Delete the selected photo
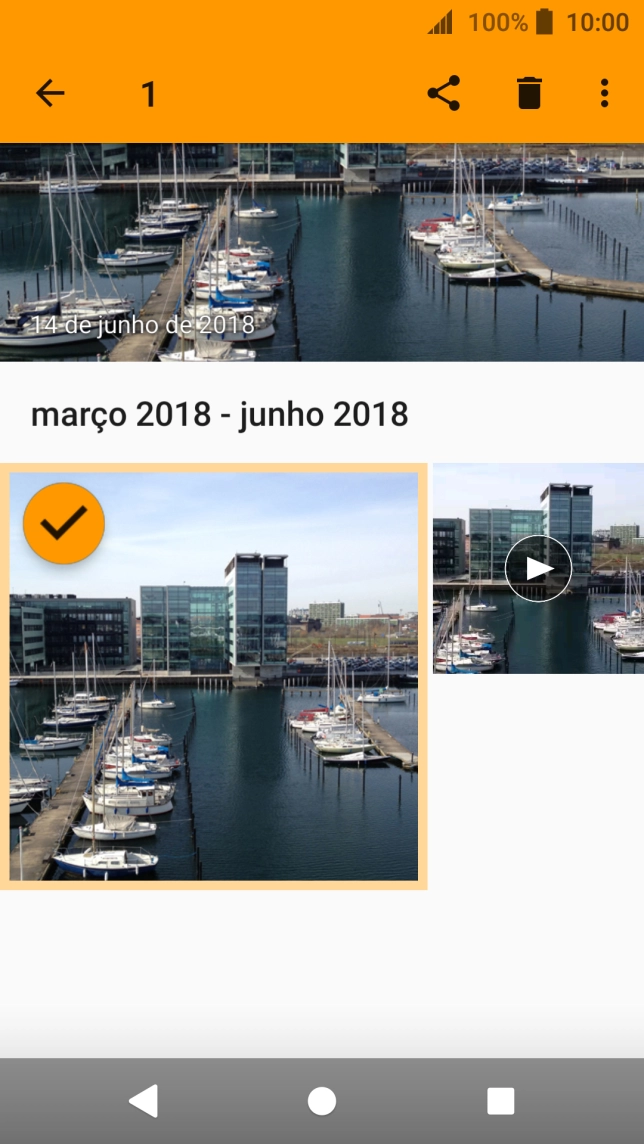The height and width of the screenshot is (1144, 644). (529, 94)
